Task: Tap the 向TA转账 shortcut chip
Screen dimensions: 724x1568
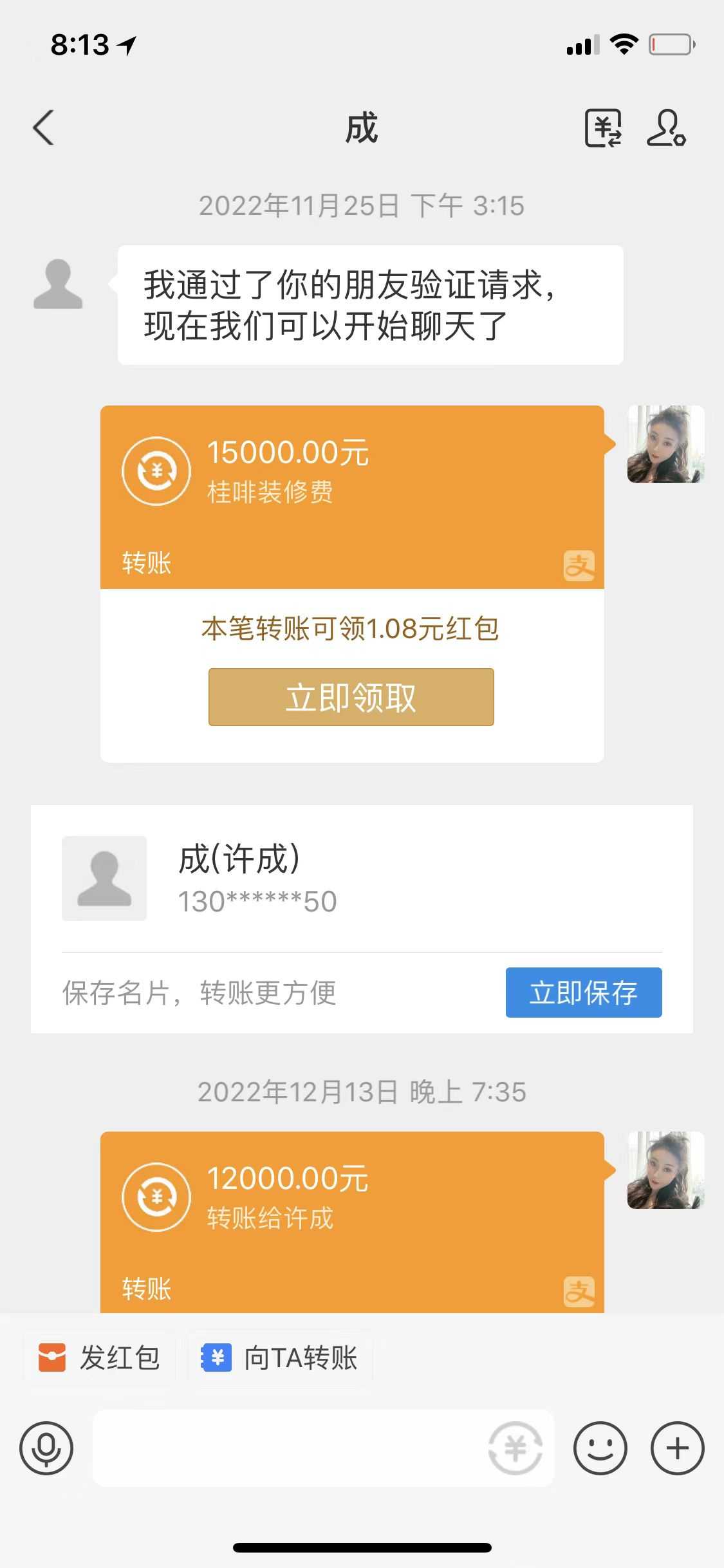Action: 280,1358
